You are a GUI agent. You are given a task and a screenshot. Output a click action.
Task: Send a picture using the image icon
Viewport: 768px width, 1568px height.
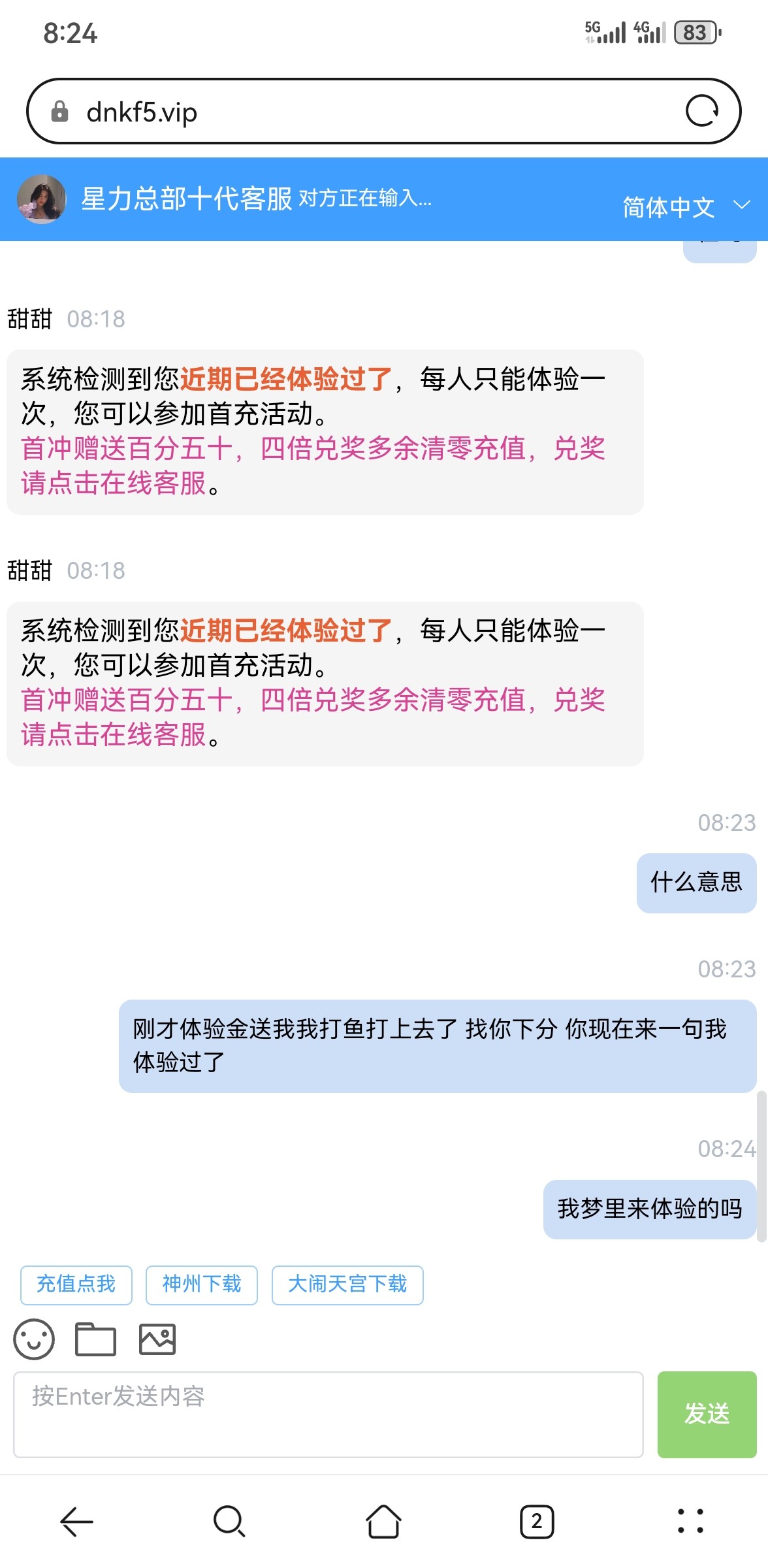pos(157,1339)
